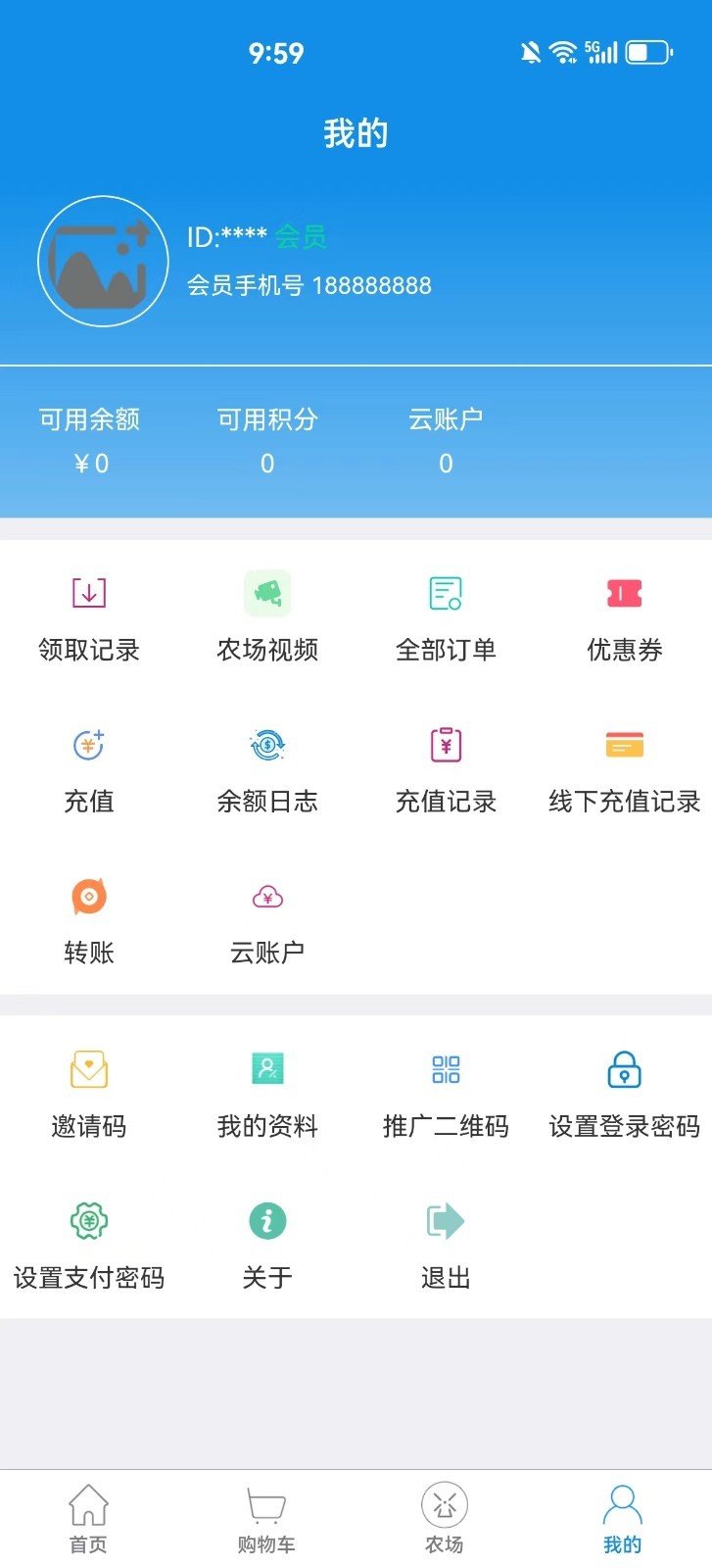This screenshot has height=1568, width=712.
Task: Open the 邀请码 invitation code
Action: pyautogui.click(x=88, y=1091)
